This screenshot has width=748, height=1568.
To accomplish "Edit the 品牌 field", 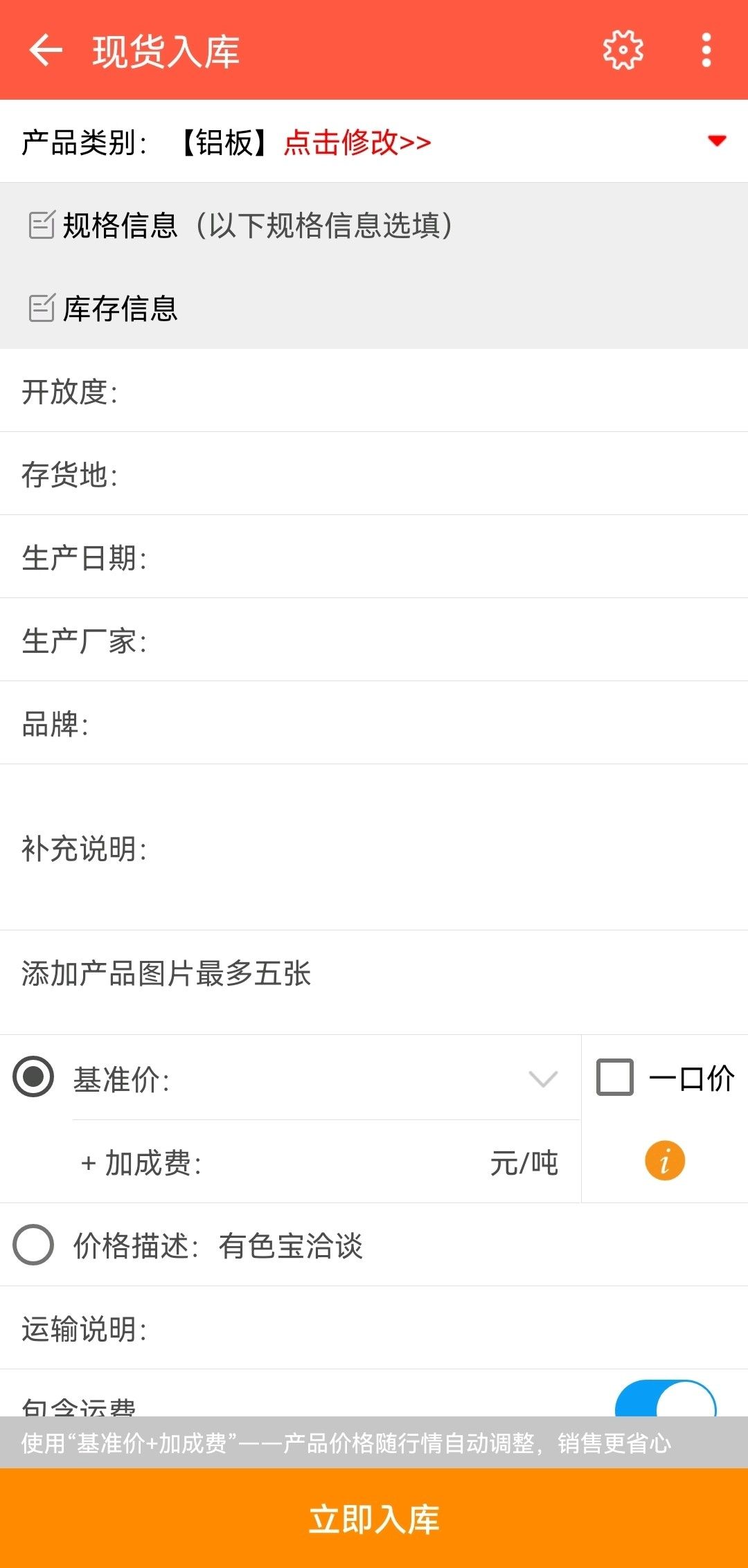I will 374,723.
